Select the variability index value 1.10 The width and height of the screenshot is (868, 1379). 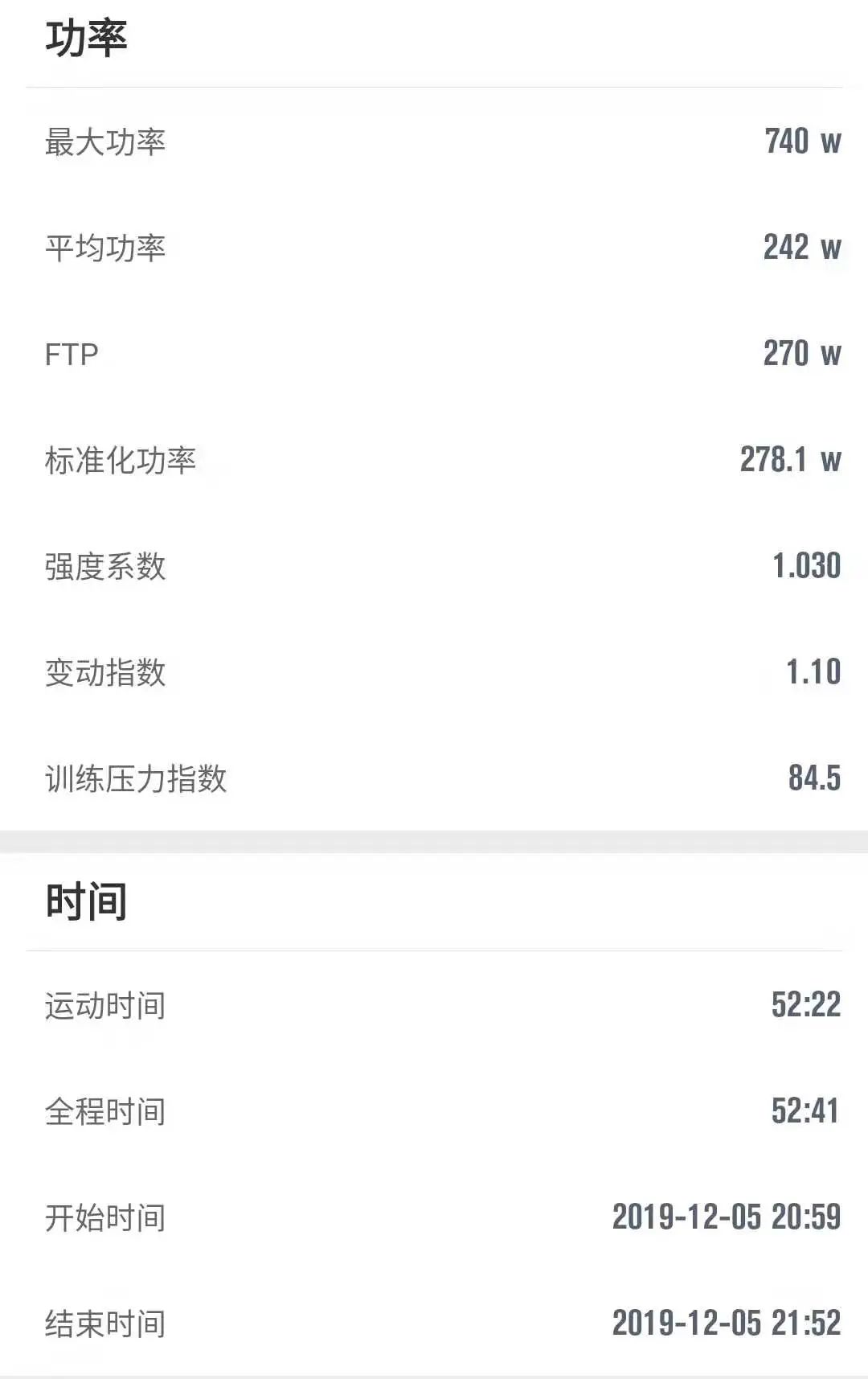pos(812,671)
